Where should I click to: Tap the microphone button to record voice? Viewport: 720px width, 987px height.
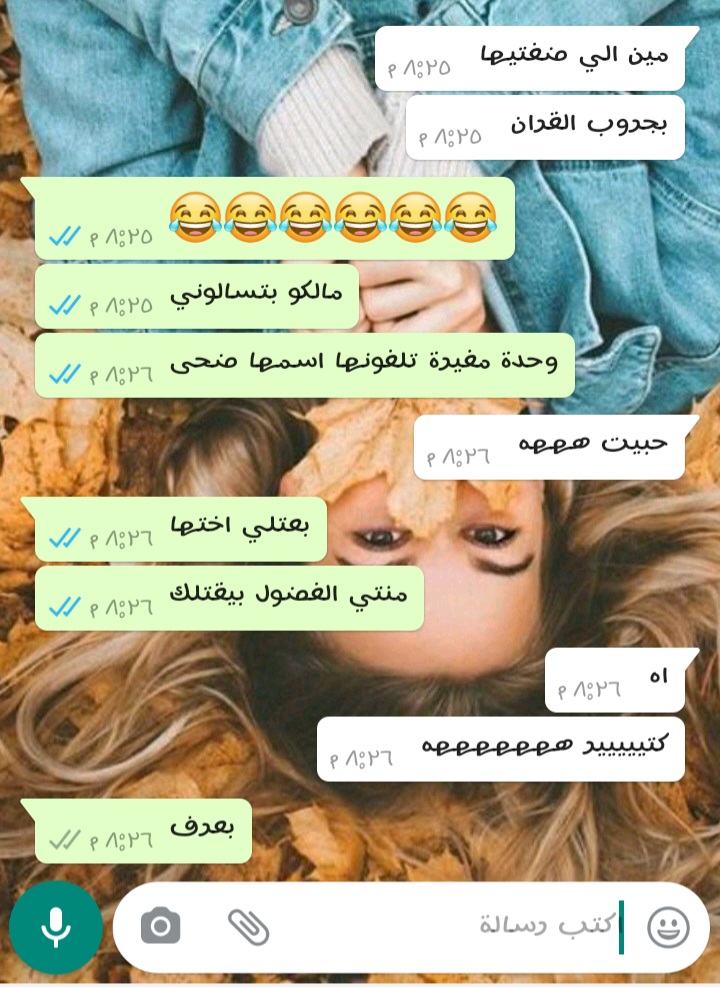coord(56,928)
